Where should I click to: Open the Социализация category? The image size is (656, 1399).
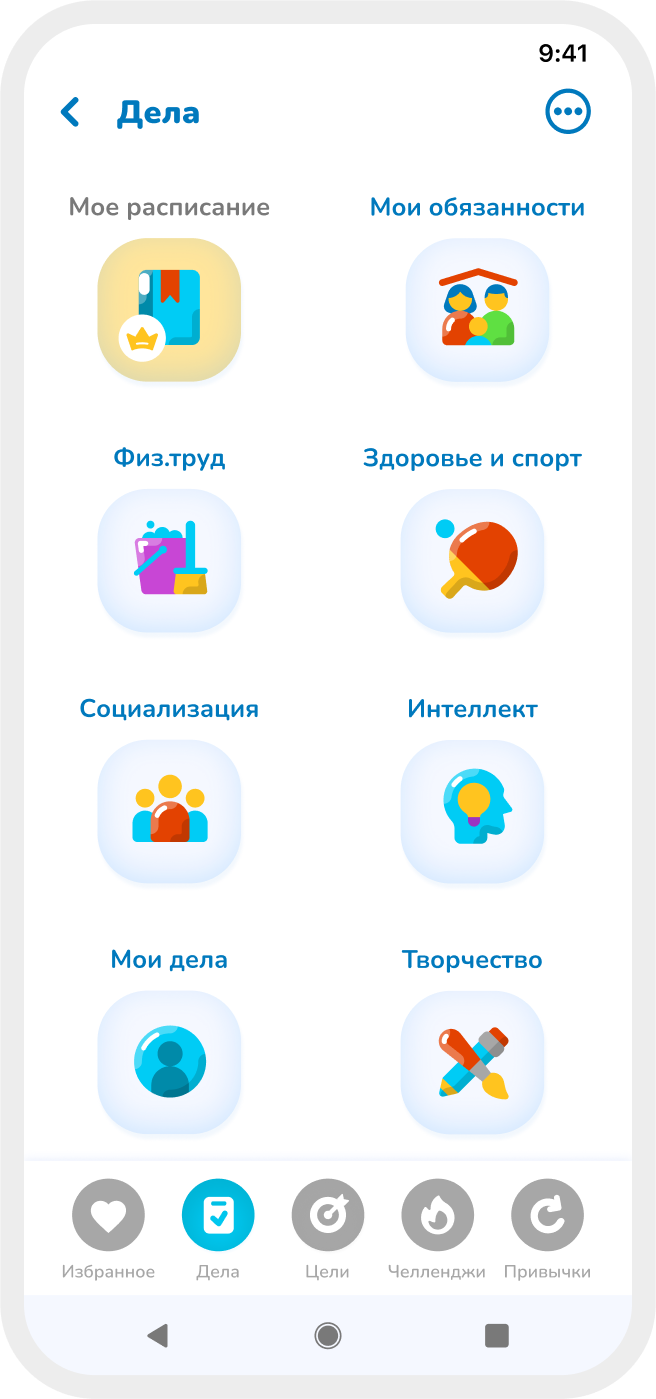[169, 811]
